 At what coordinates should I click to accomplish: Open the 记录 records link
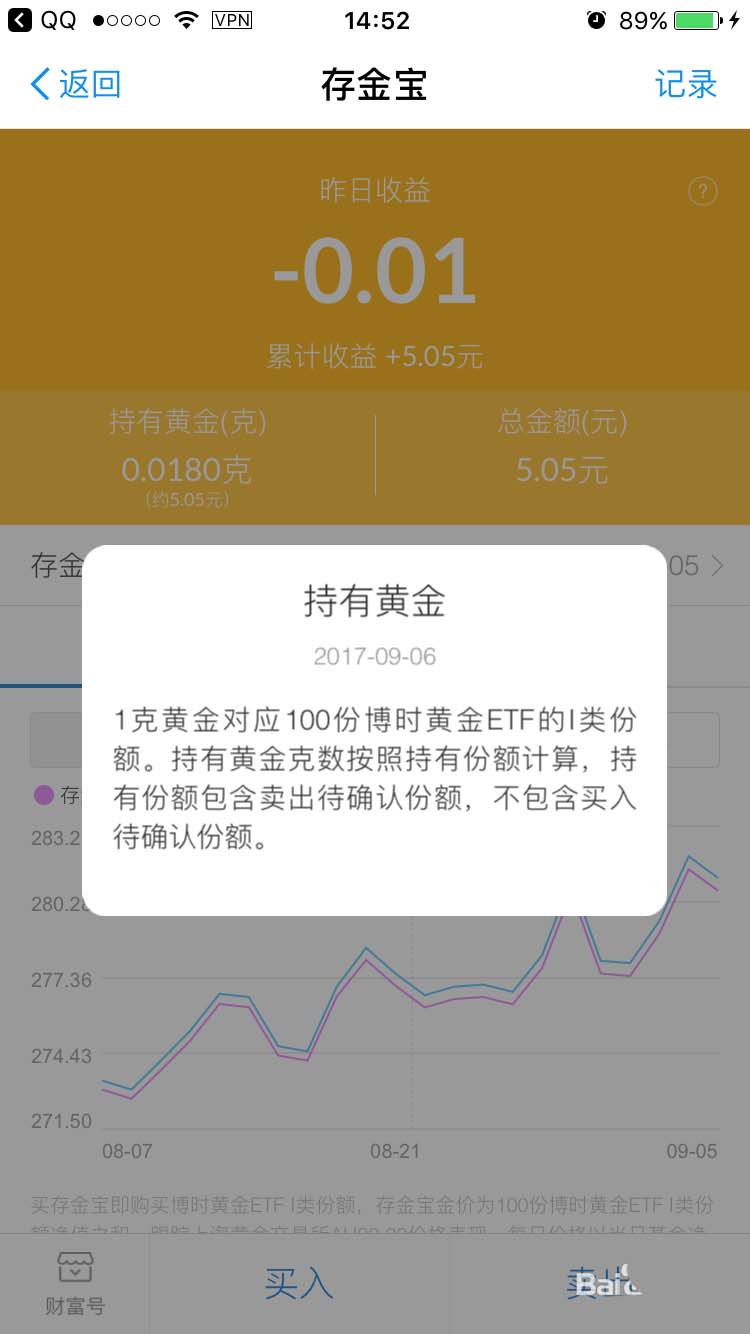coord(687,85)
